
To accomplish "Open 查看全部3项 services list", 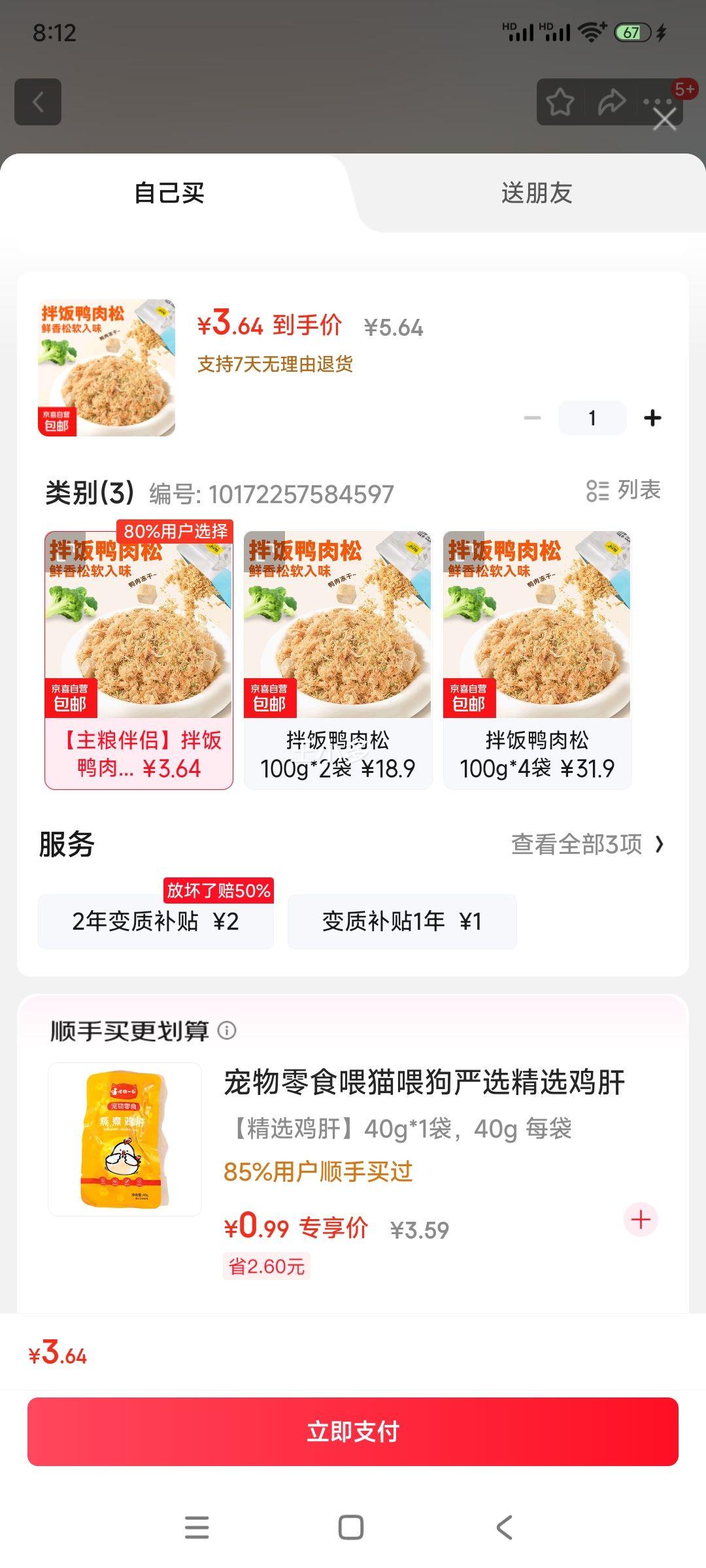I will pyautogui.click(x=587, y=845).
